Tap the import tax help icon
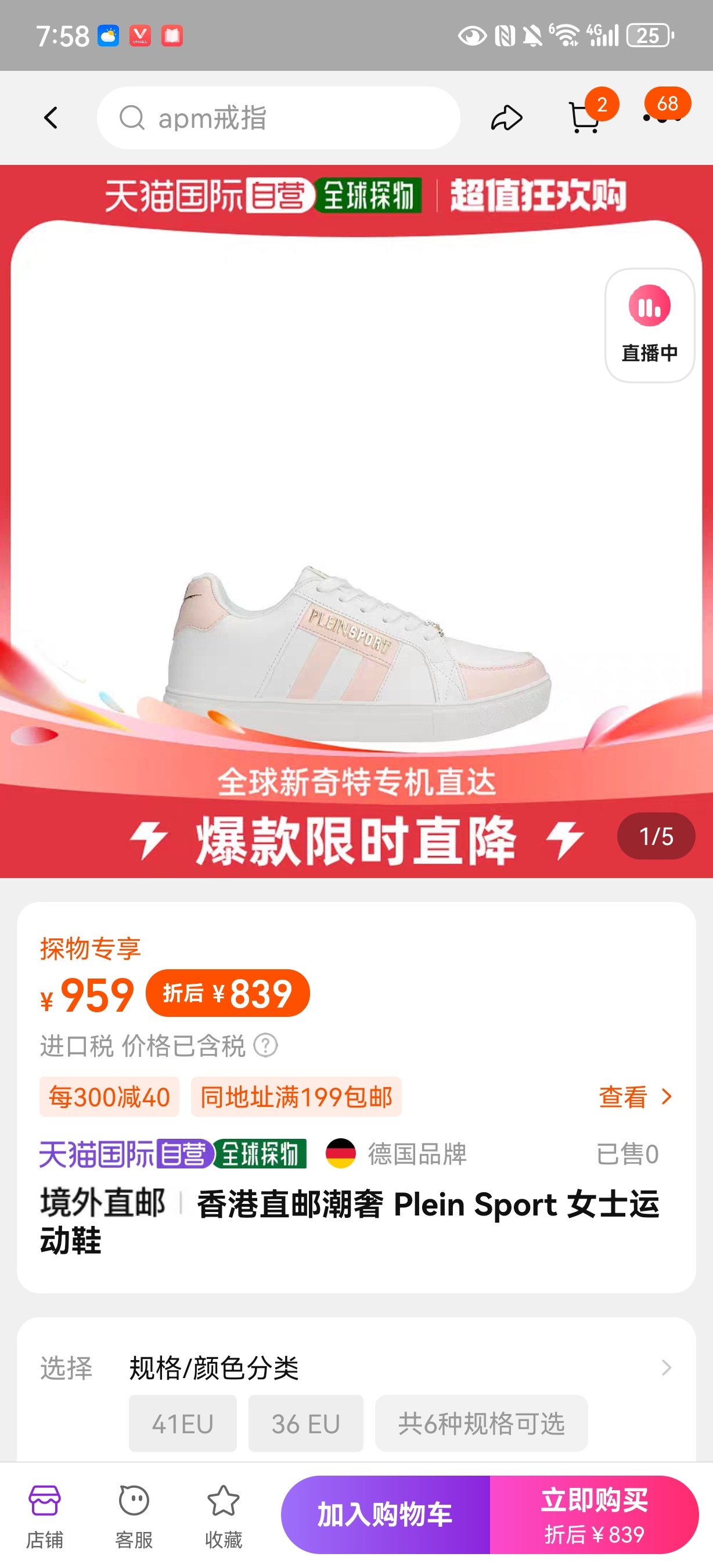This screenshot has height=1568, width=713. 265,1046
